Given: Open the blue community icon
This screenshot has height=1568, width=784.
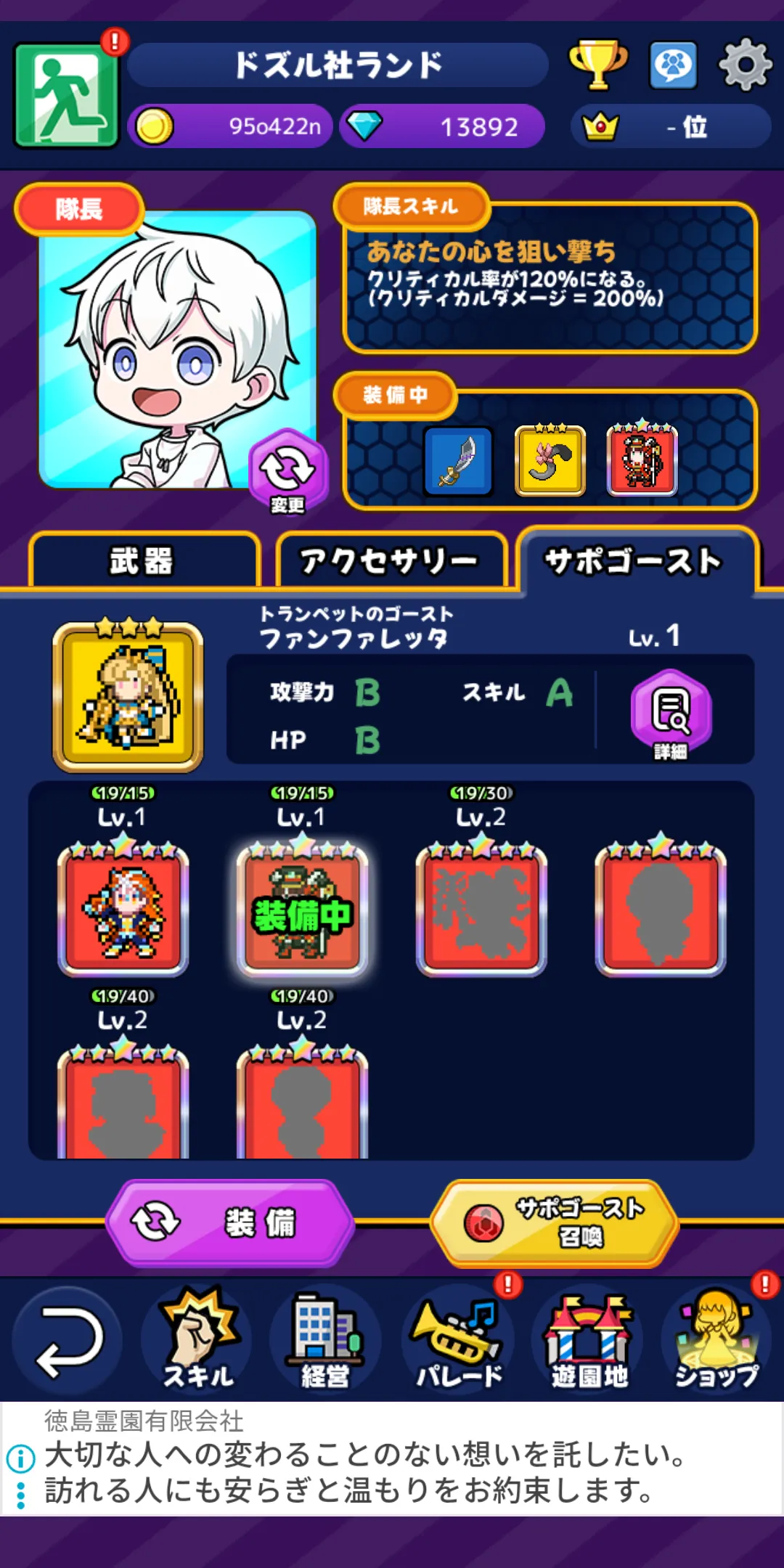Looking at the screenshot, I should pos(673,65).
